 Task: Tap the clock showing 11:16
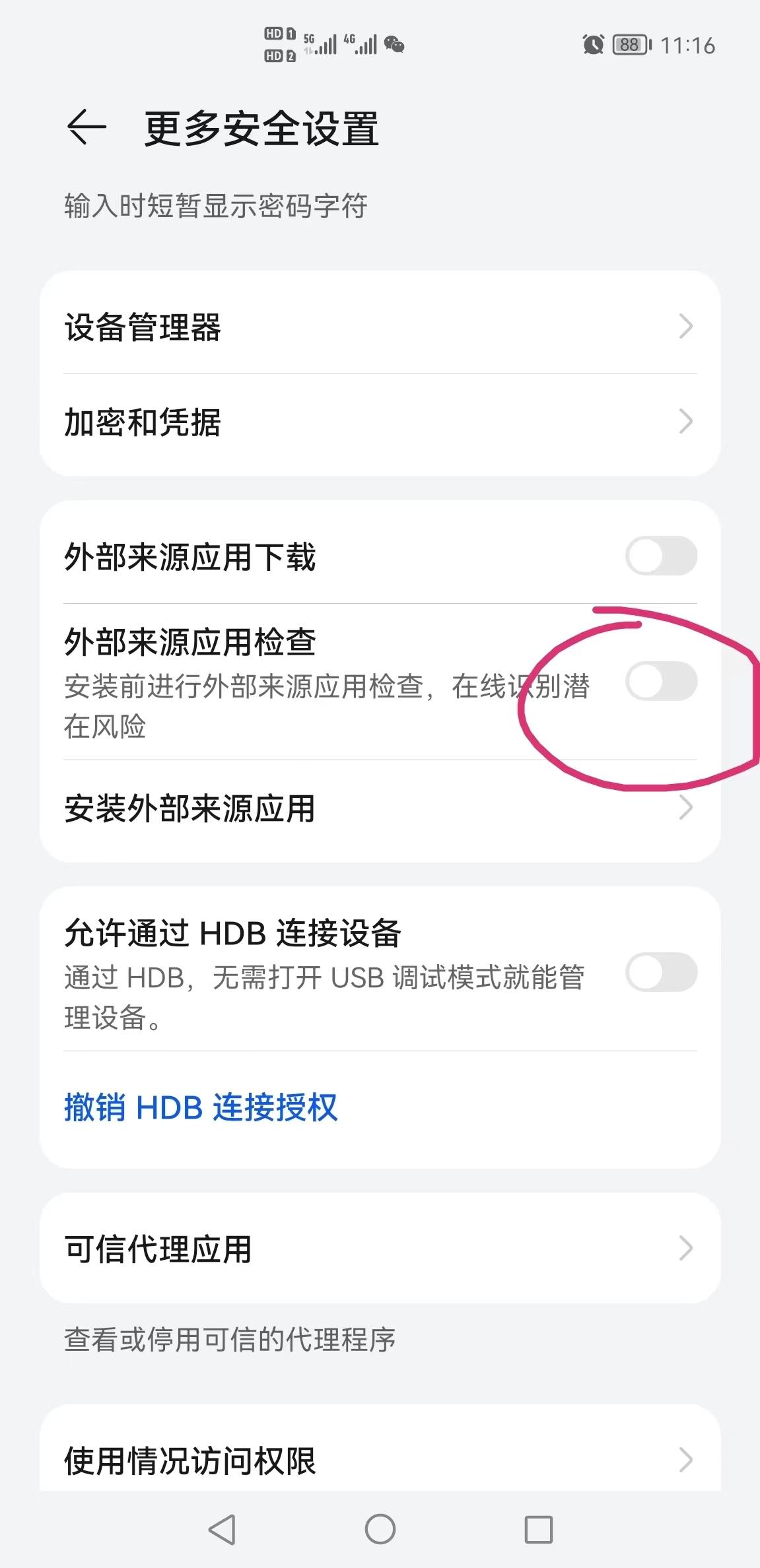point(685,44)
